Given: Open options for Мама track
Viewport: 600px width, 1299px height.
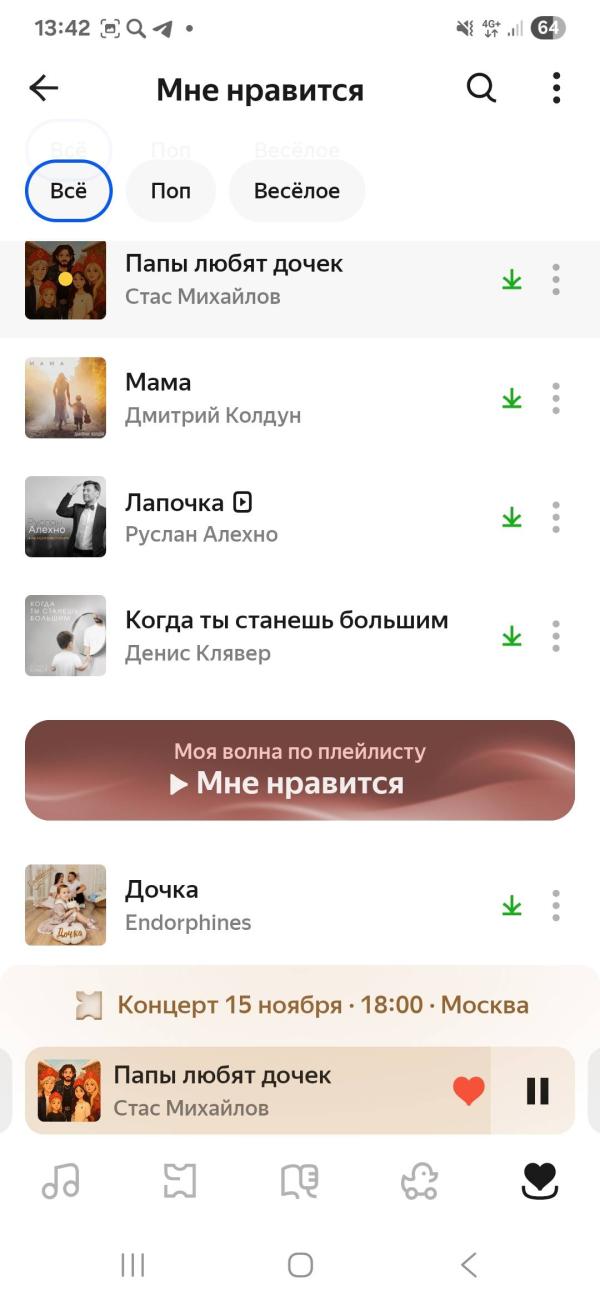Looking at the screenshot, I should pyautogui.click(x=556, y=398).
